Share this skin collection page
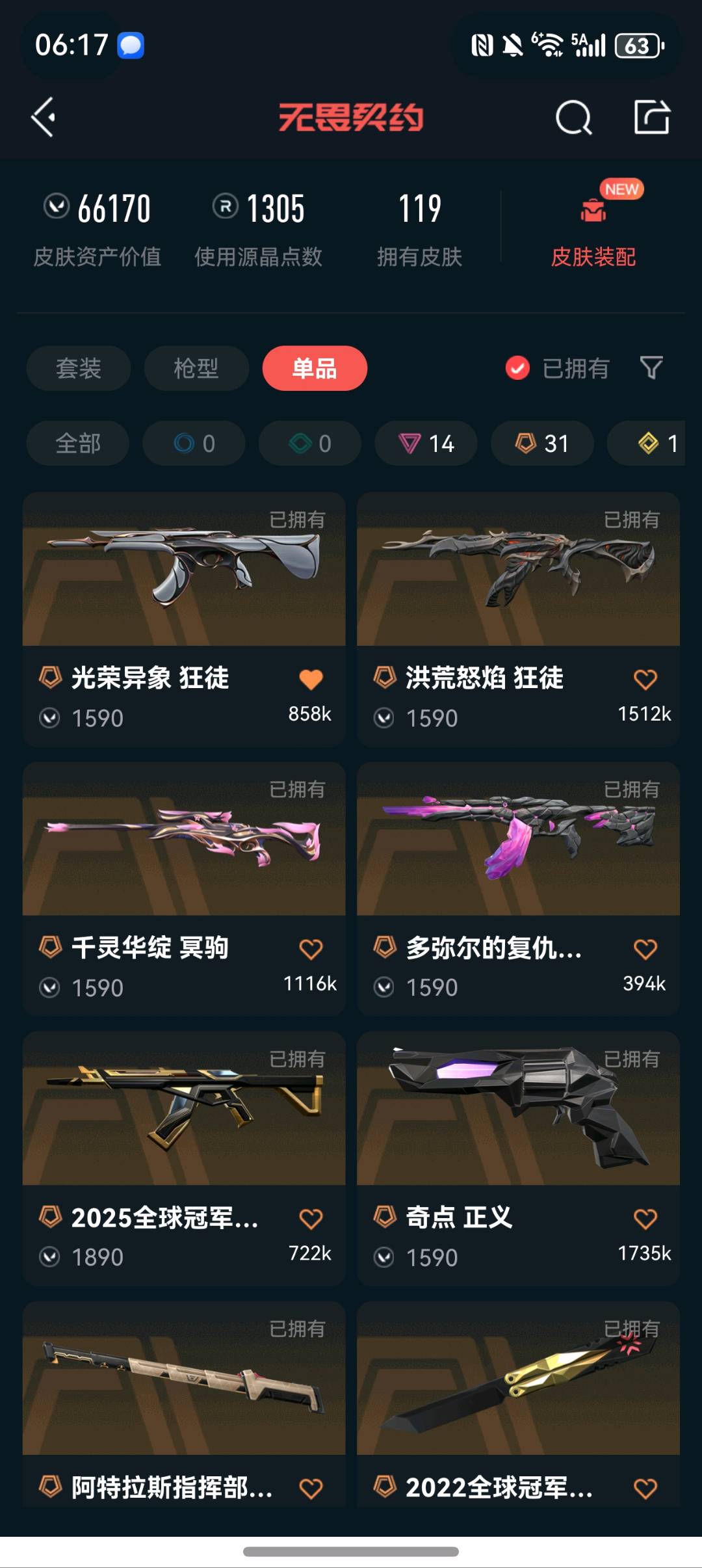This screenshot has width=702, height=1568. (651, 118)
